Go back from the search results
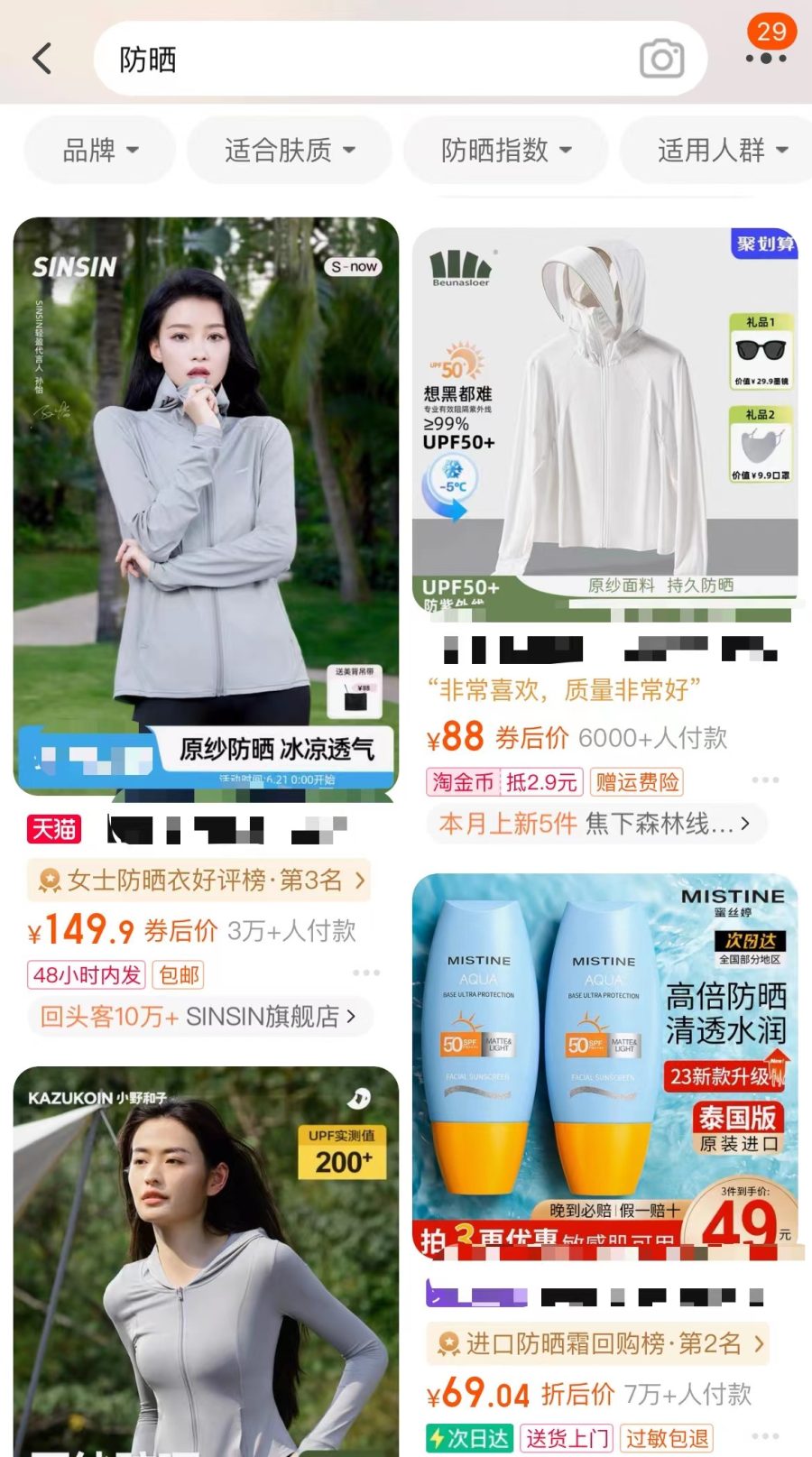The height and width of the screenshot is (1457, 812). [42, 59]
